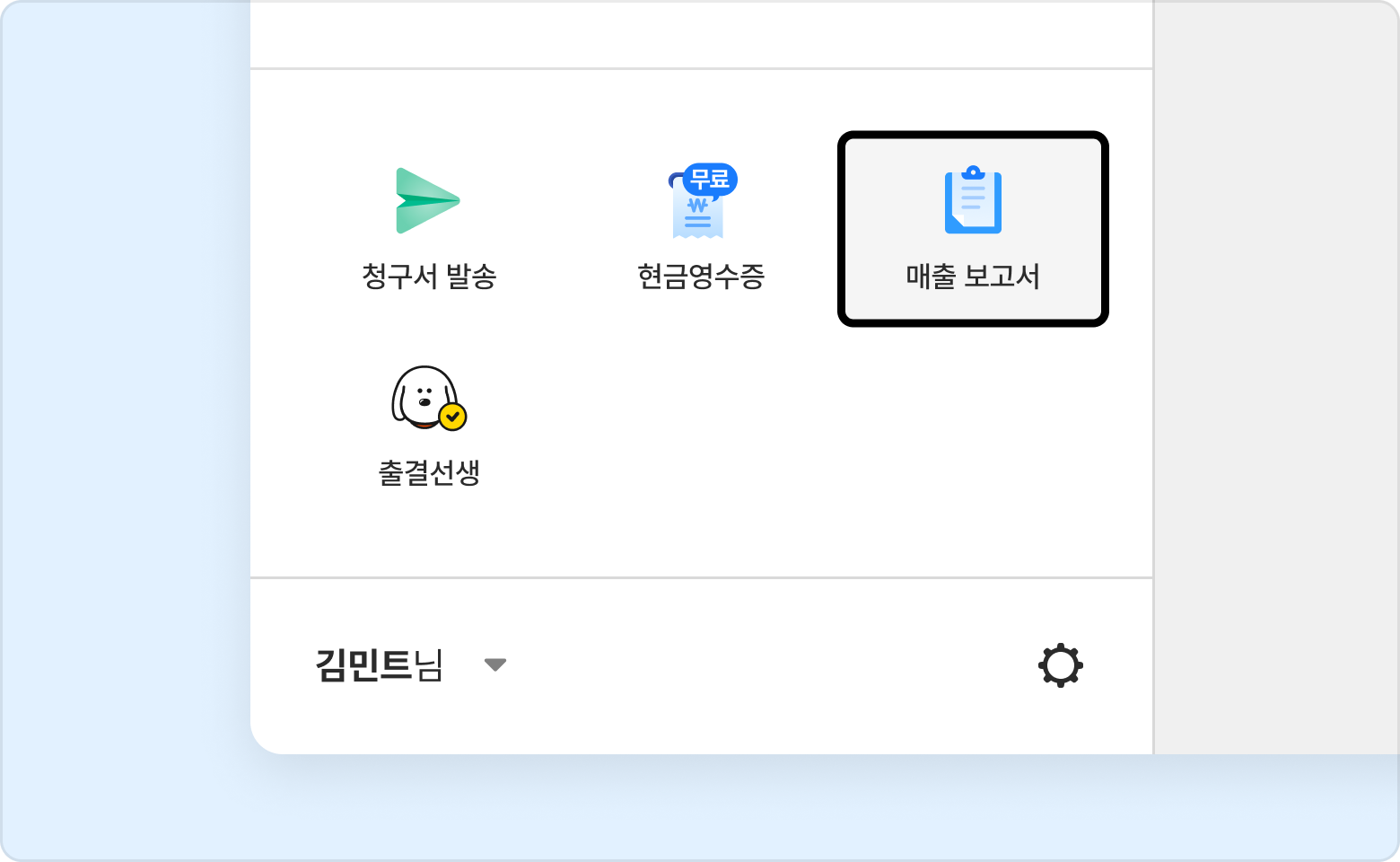Screen dimensions: 1400x862
Task: Open settings gear icon
Action: [x=1060, y=665]
